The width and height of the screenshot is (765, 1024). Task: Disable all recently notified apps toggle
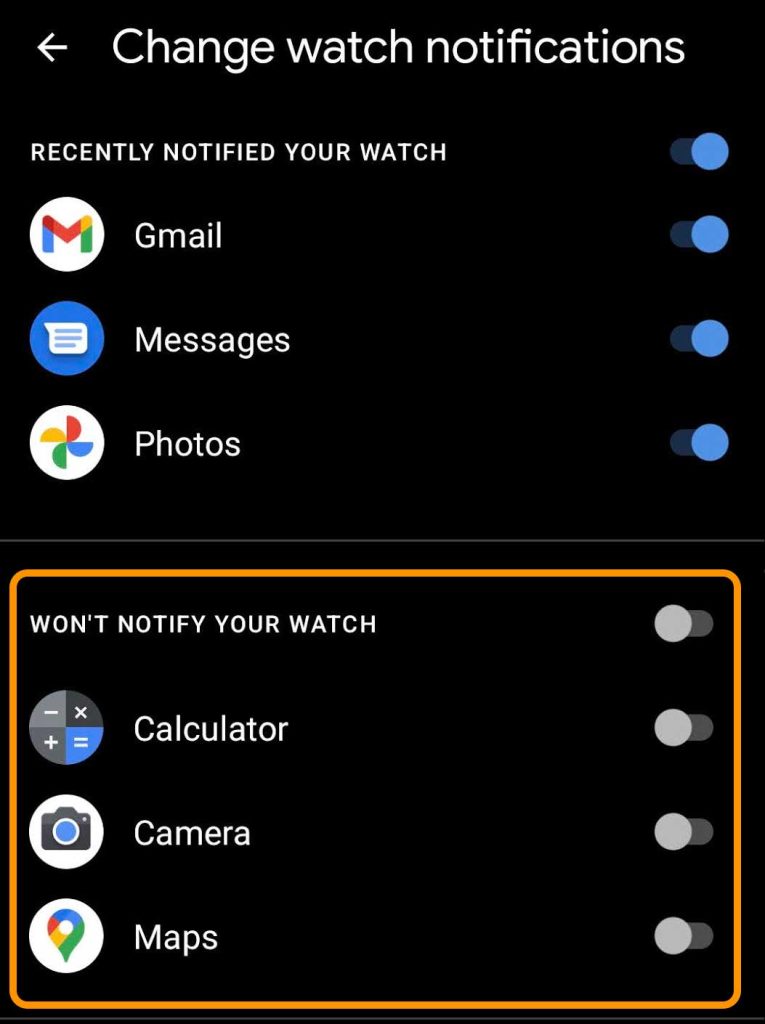(x=699, y=153)
